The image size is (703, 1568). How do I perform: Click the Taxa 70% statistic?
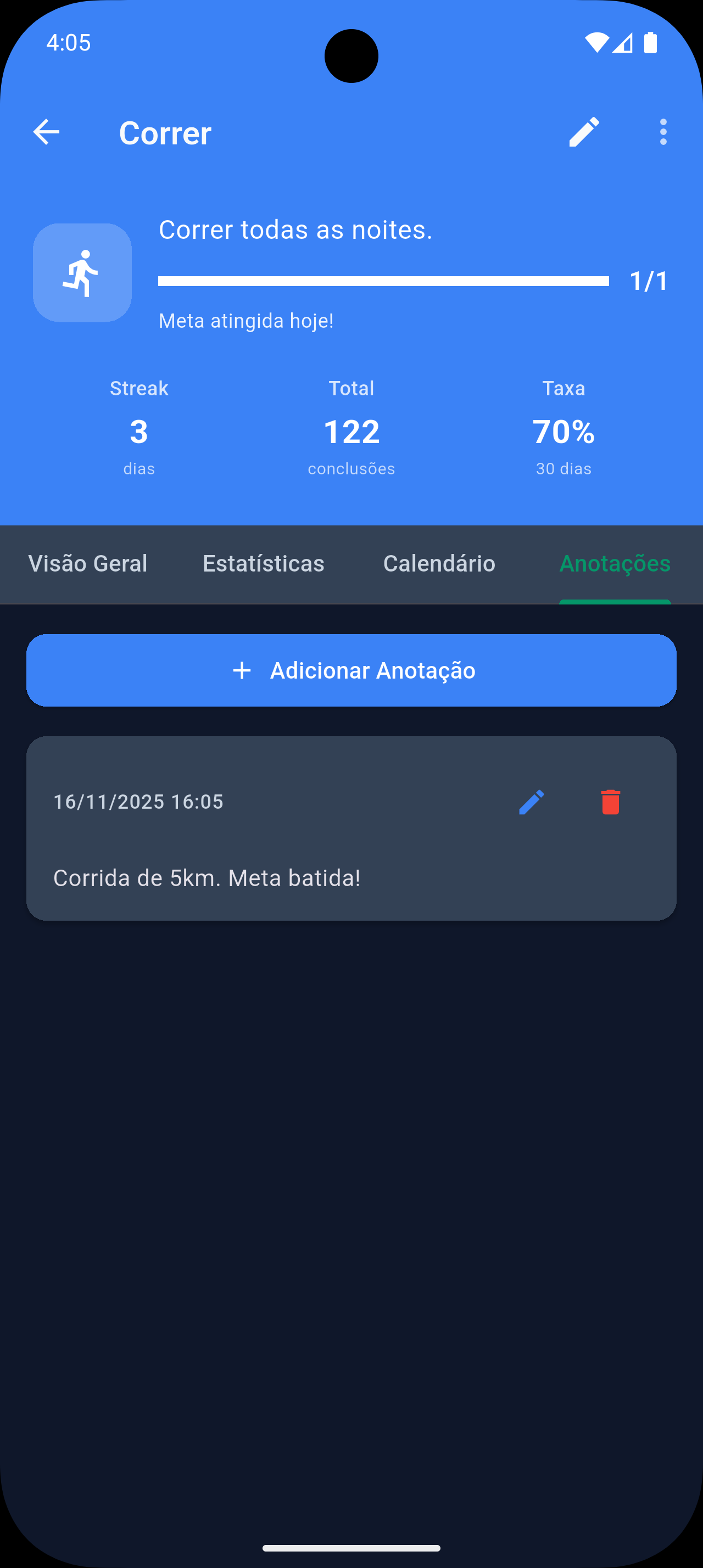point(563,431)
